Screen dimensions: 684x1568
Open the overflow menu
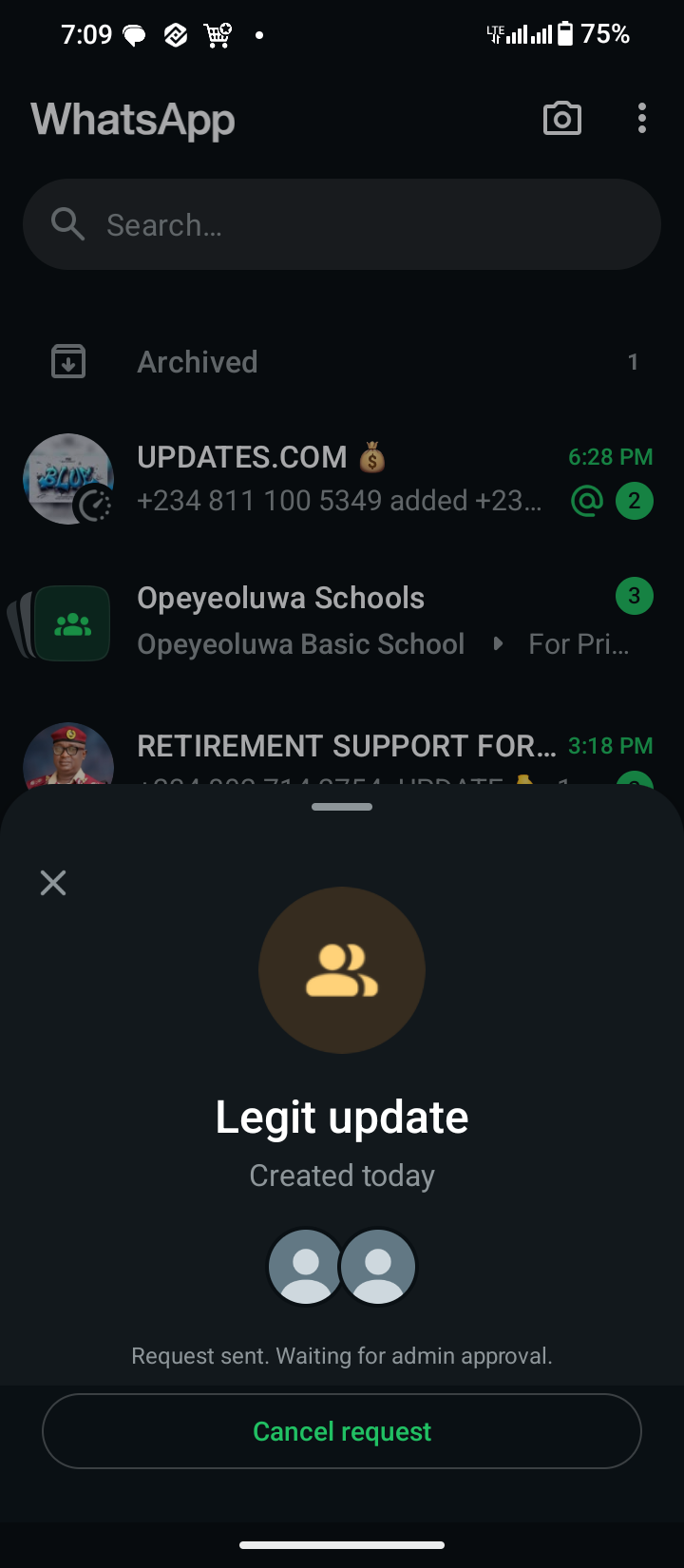(x=642, y=119)
